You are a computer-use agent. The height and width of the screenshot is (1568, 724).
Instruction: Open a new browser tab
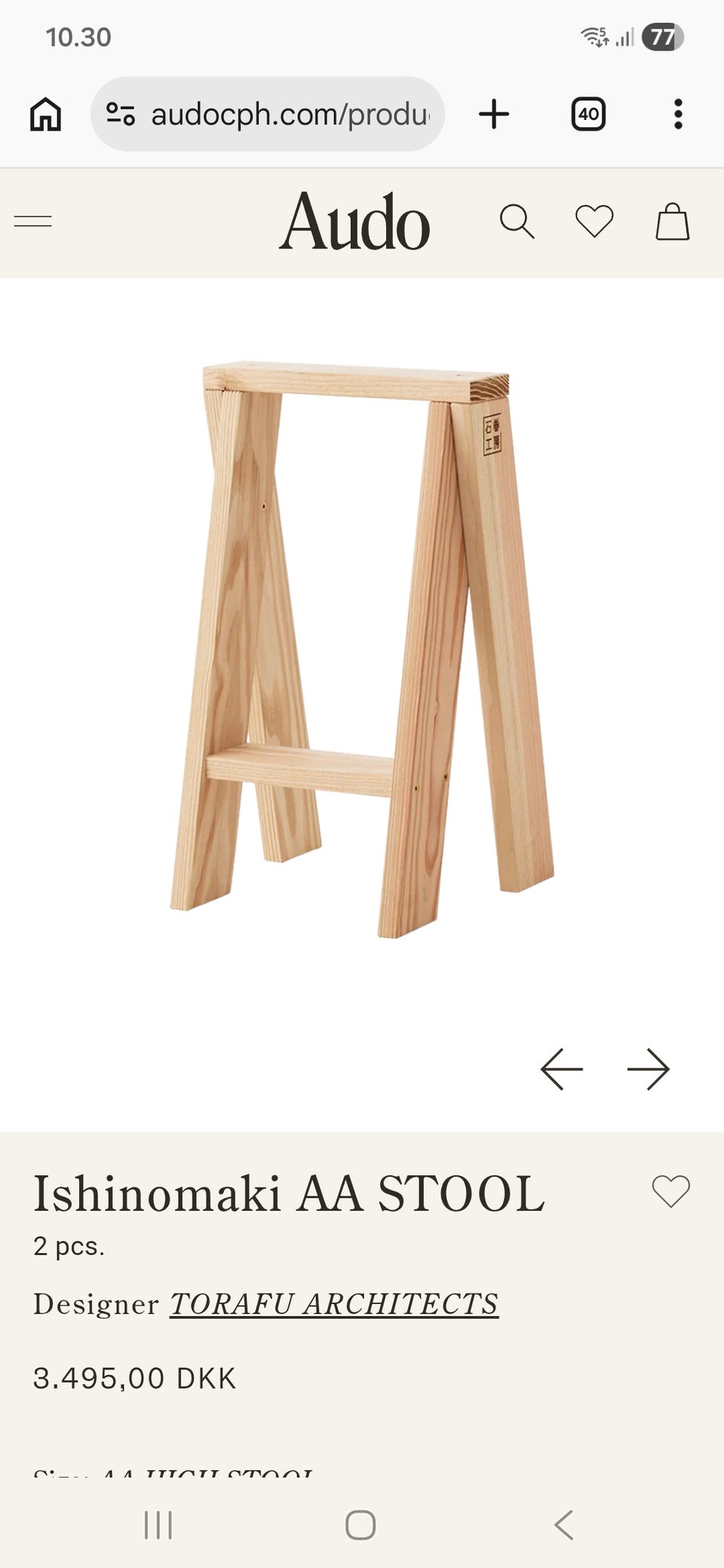point(494,115)
